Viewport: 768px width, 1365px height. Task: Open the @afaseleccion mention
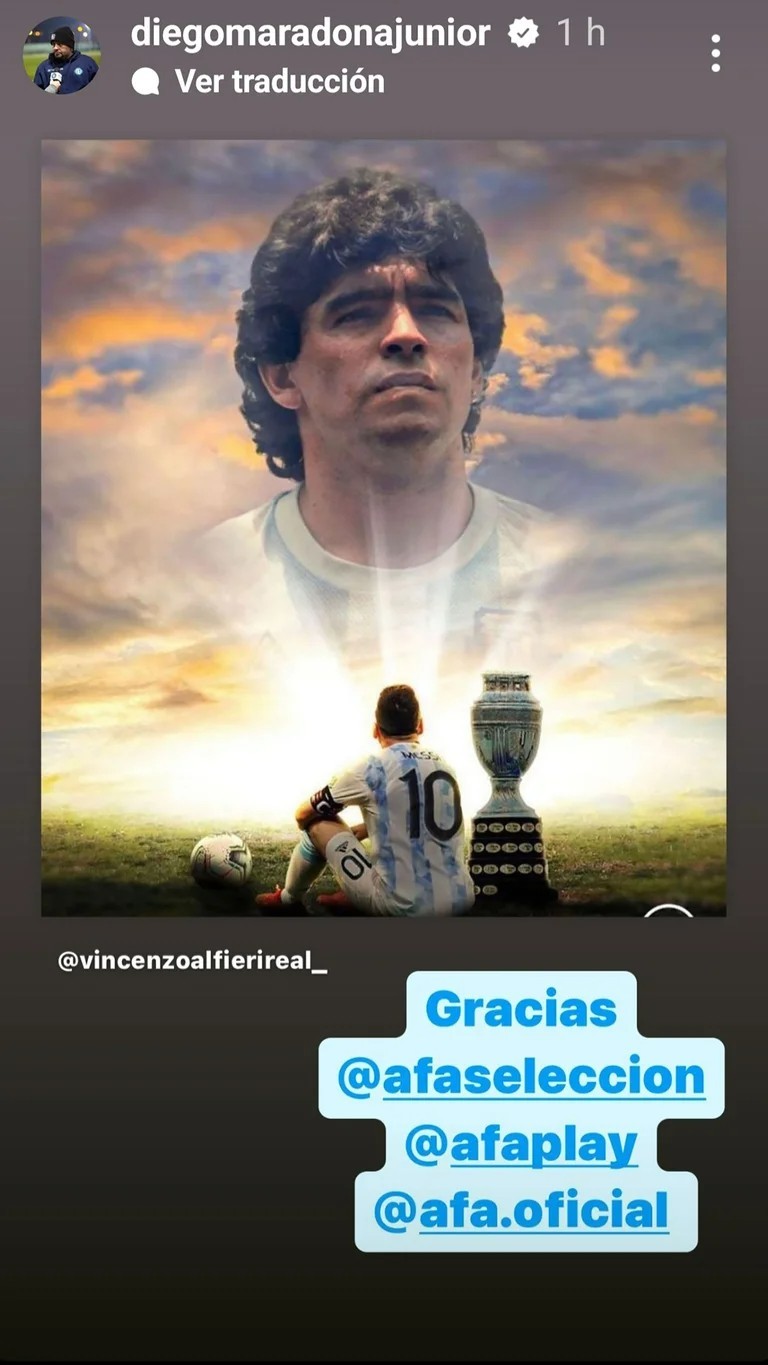521,1078
